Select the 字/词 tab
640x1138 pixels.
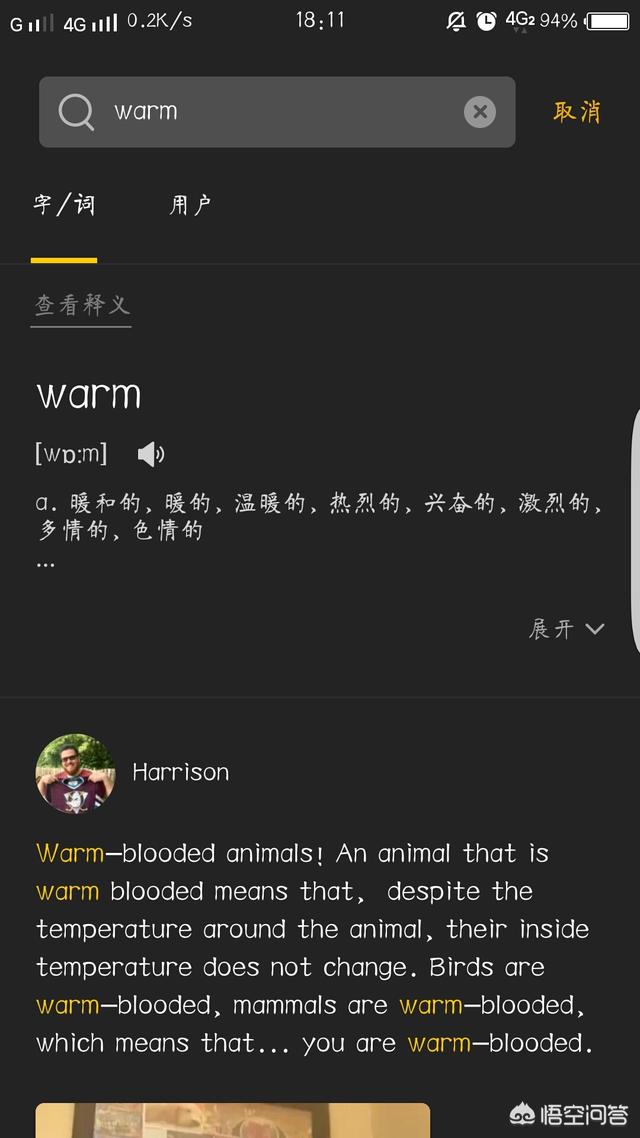(x=64, y=205)
